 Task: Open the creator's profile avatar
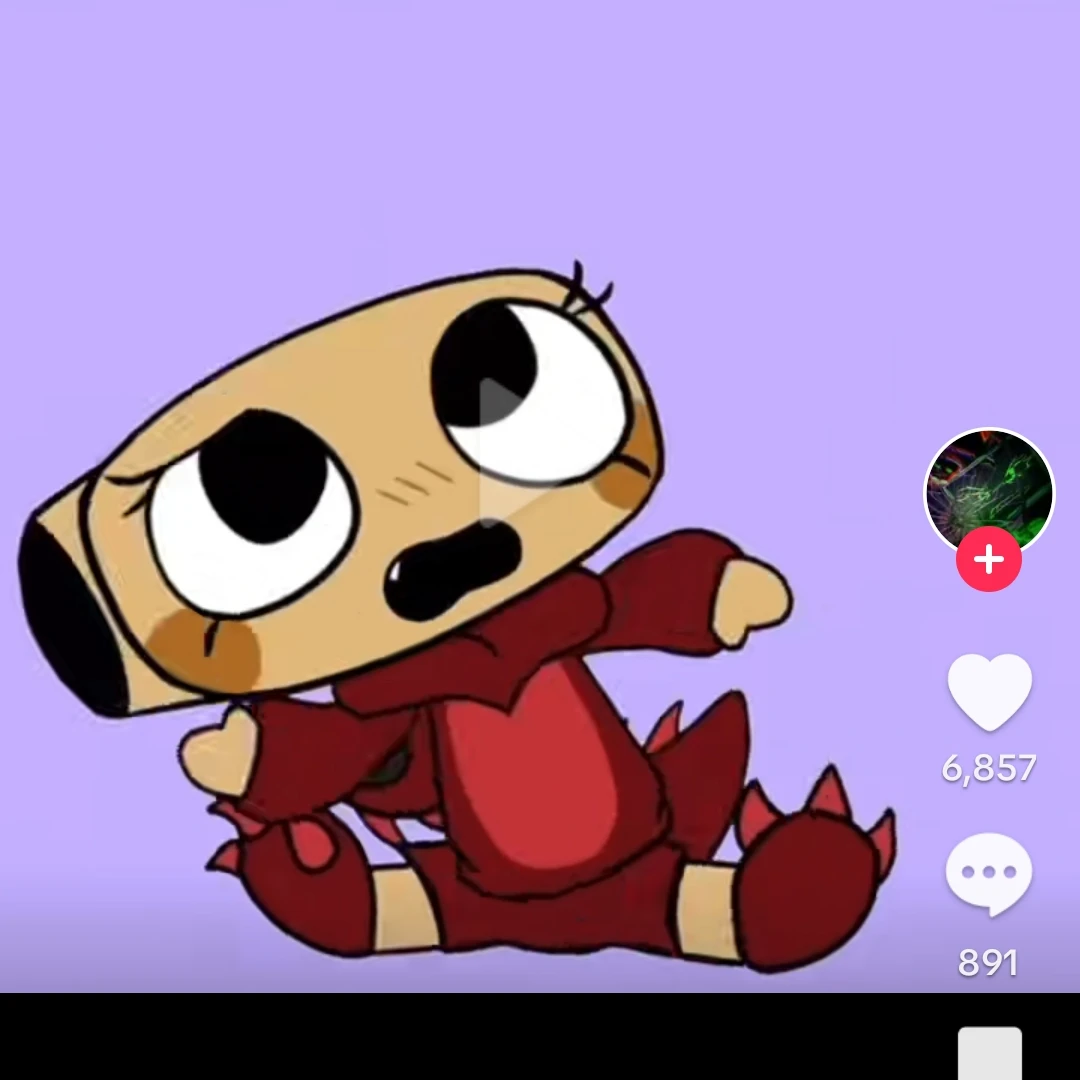click(988, 490)
